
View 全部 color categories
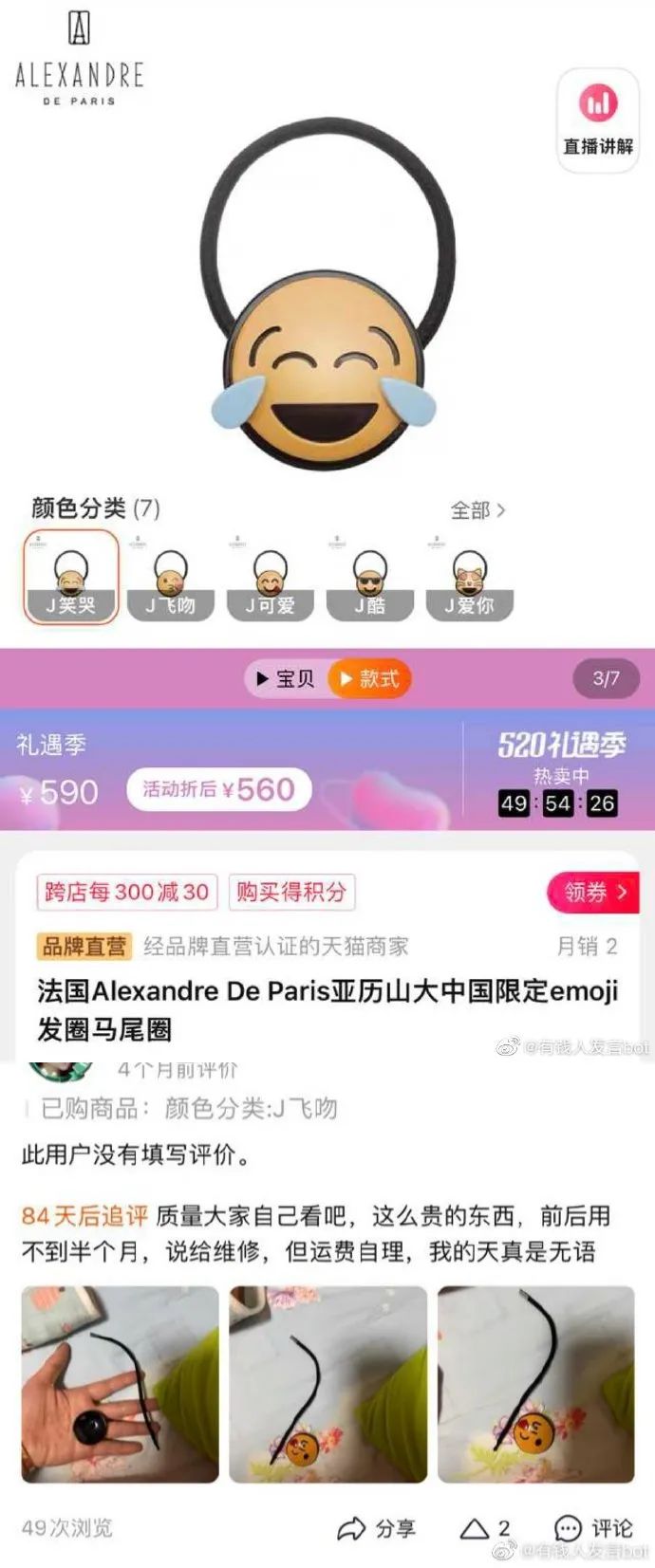tap(477, 510)
